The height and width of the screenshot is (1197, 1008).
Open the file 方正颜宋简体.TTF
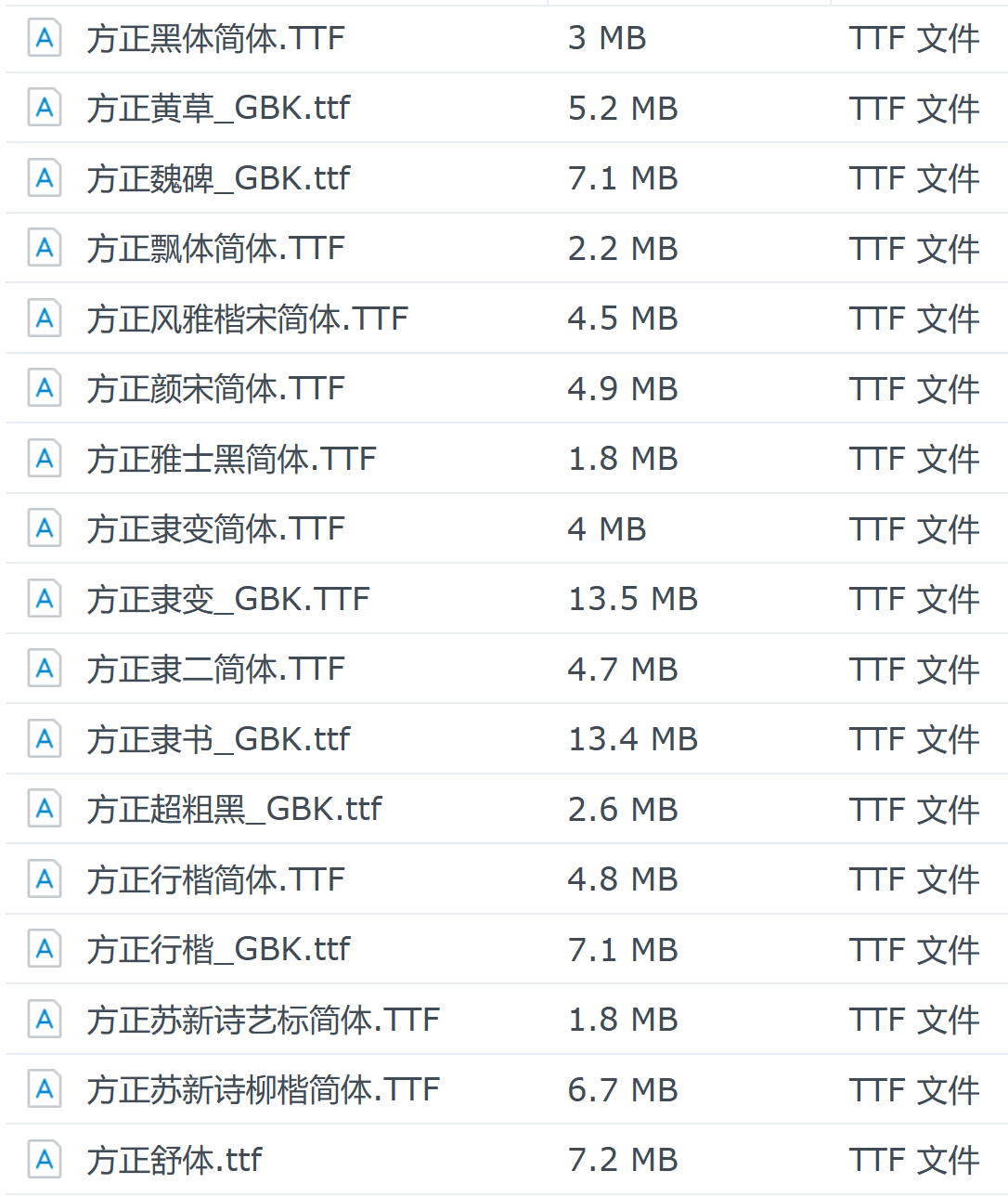click(212, 388)
